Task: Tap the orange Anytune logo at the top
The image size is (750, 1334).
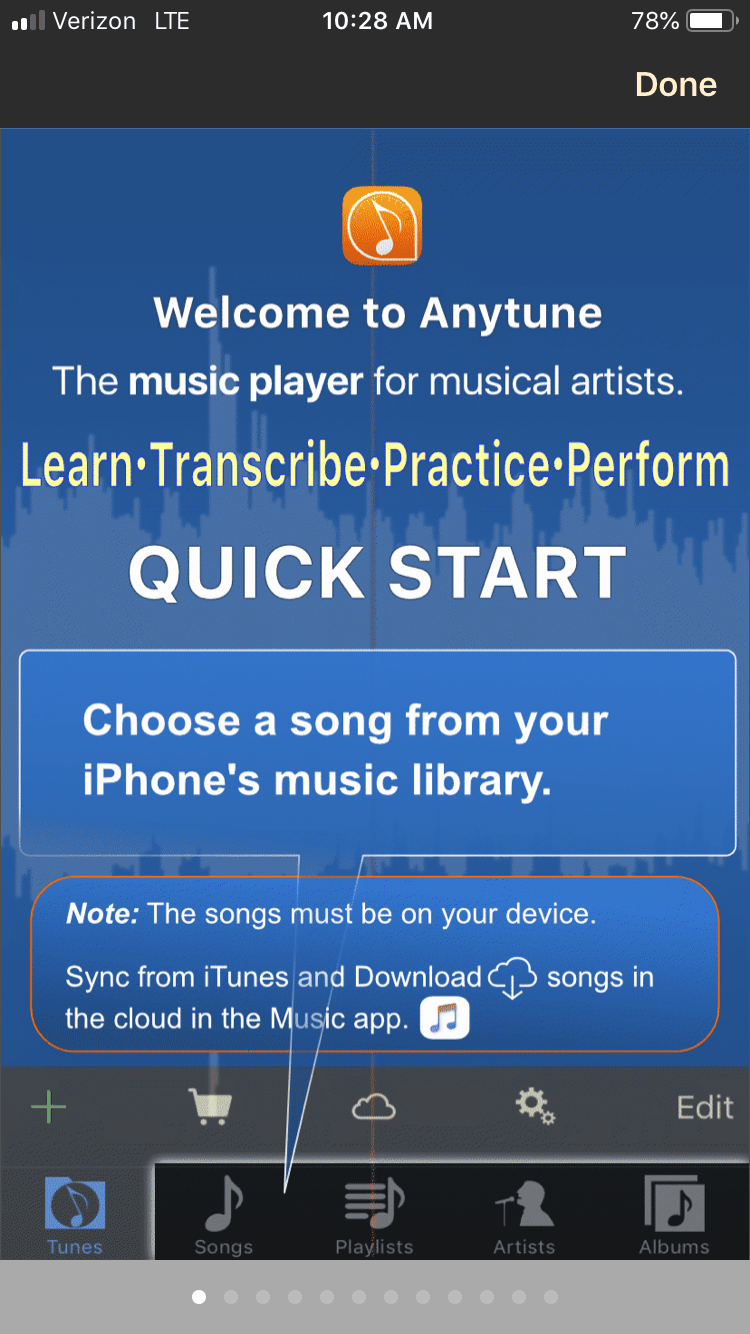Action: (x=381, y=227)
